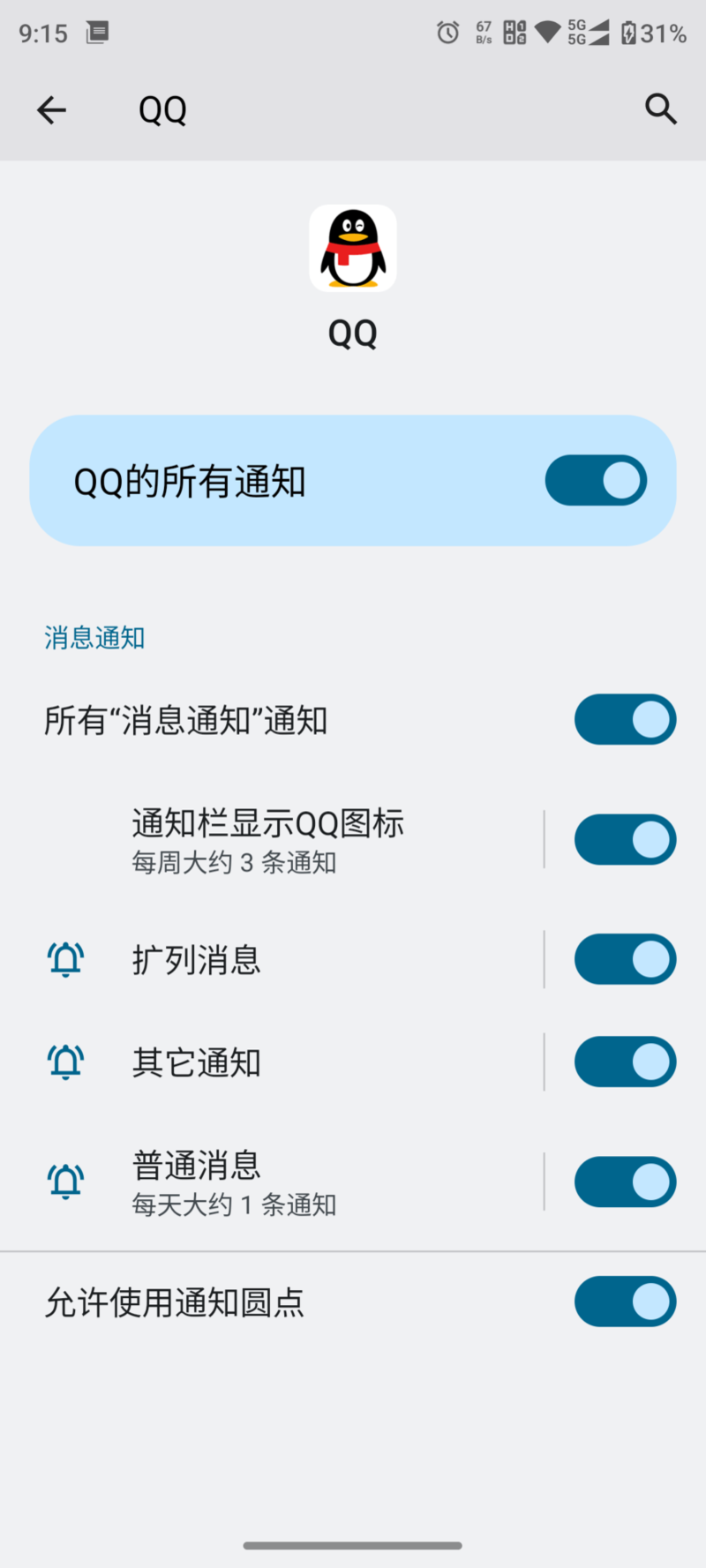The height and width of the screenshot is (1568, 706).
Task: Toggle 允许使用通知圆点 switch
Action: 625,1302
